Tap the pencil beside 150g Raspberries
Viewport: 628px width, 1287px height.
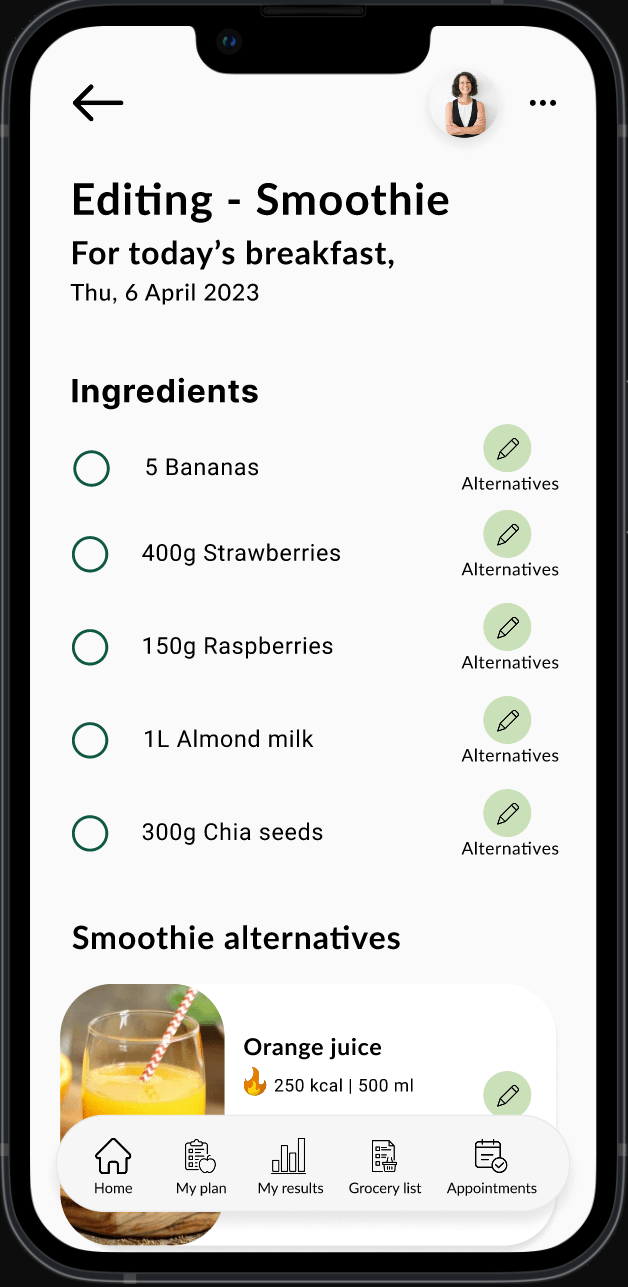[x=507, y=629]
